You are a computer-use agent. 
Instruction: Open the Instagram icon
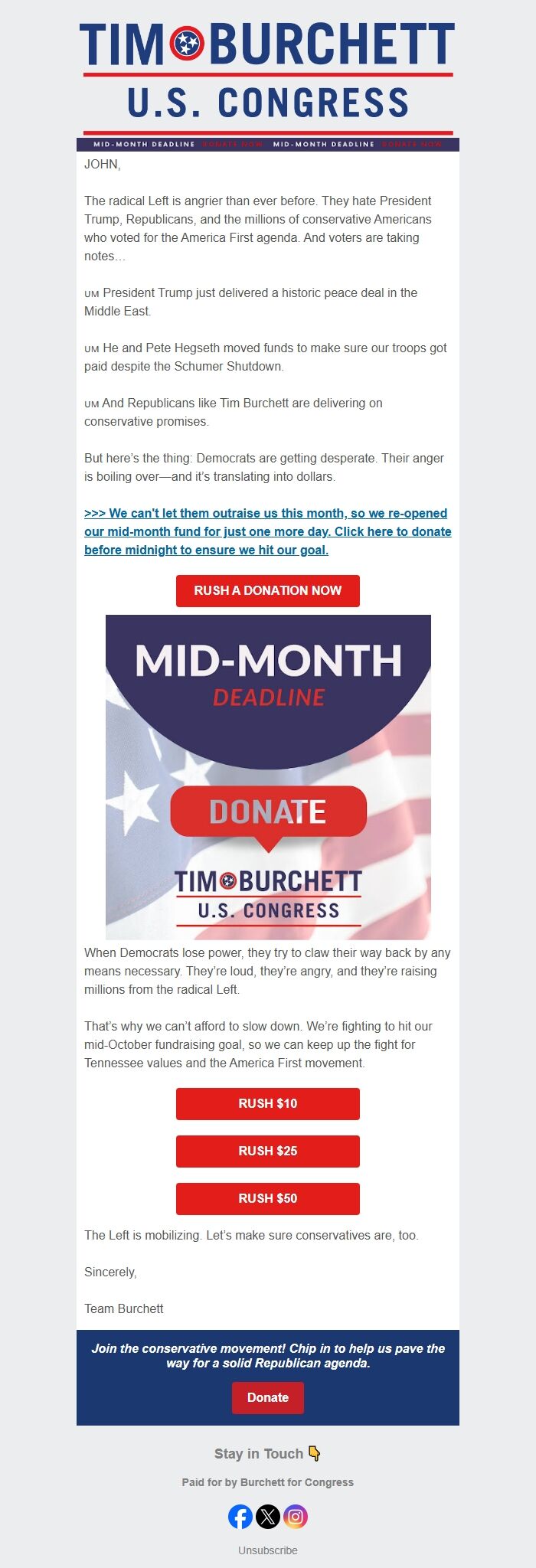[296, 1517]
